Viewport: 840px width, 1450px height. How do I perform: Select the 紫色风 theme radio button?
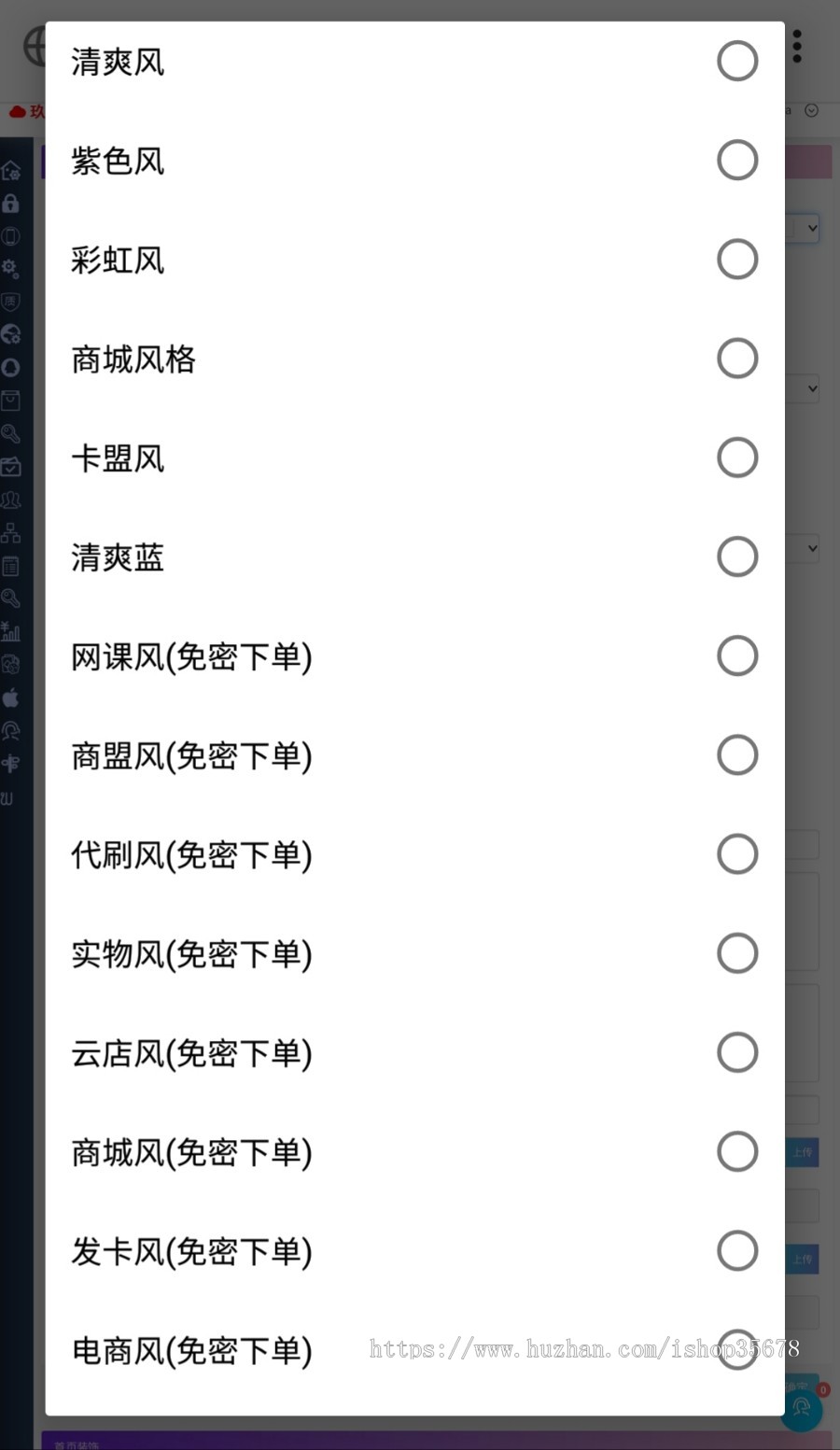[737, 160]
